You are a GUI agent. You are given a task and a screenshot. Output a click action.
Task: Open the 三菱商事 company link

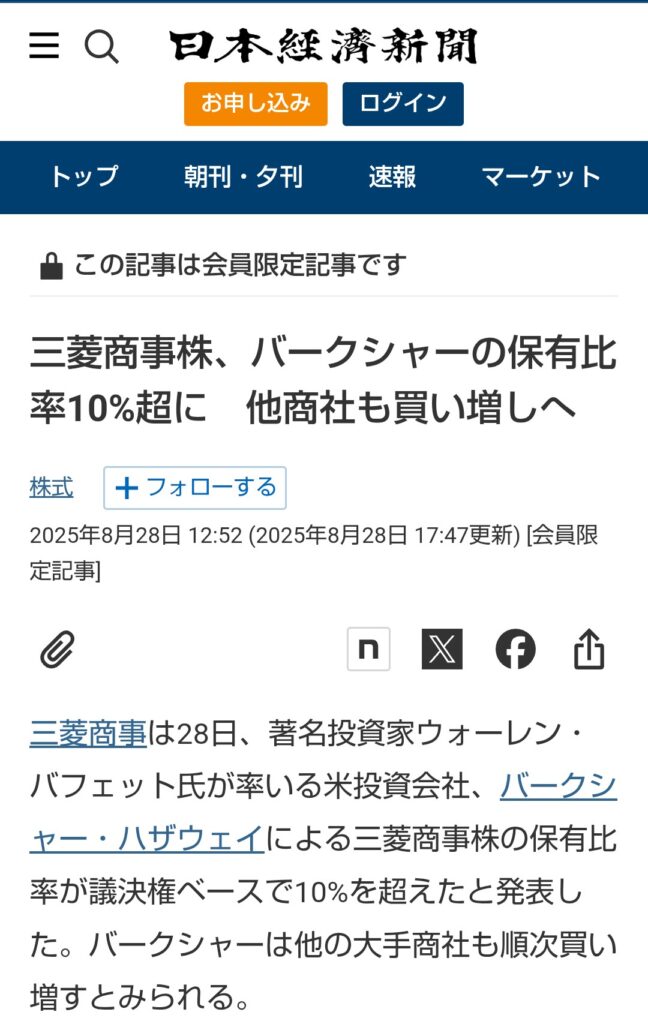(x=89, y=733)
